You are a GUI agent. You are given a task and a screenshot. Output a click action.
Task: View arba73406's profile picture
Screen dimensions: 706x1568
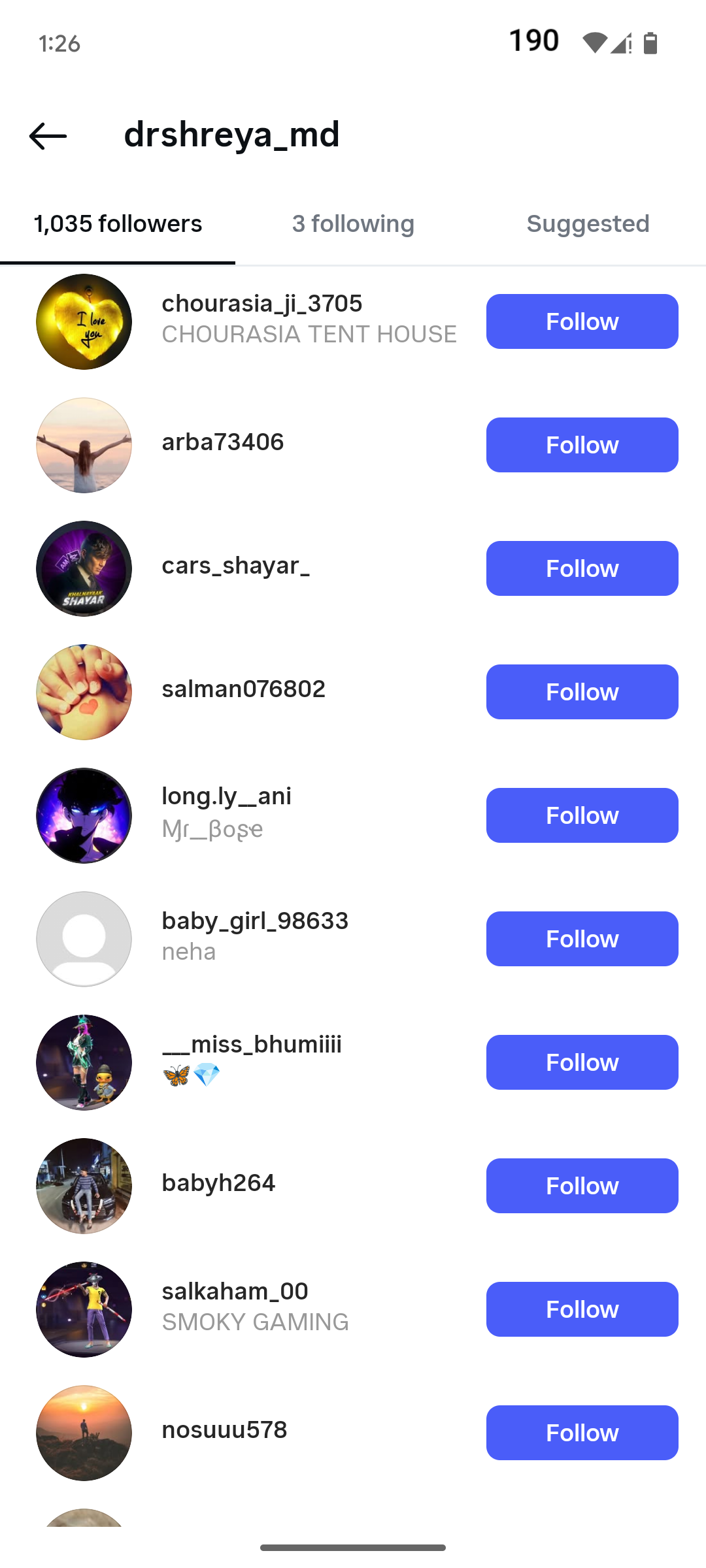click(84, 445)
